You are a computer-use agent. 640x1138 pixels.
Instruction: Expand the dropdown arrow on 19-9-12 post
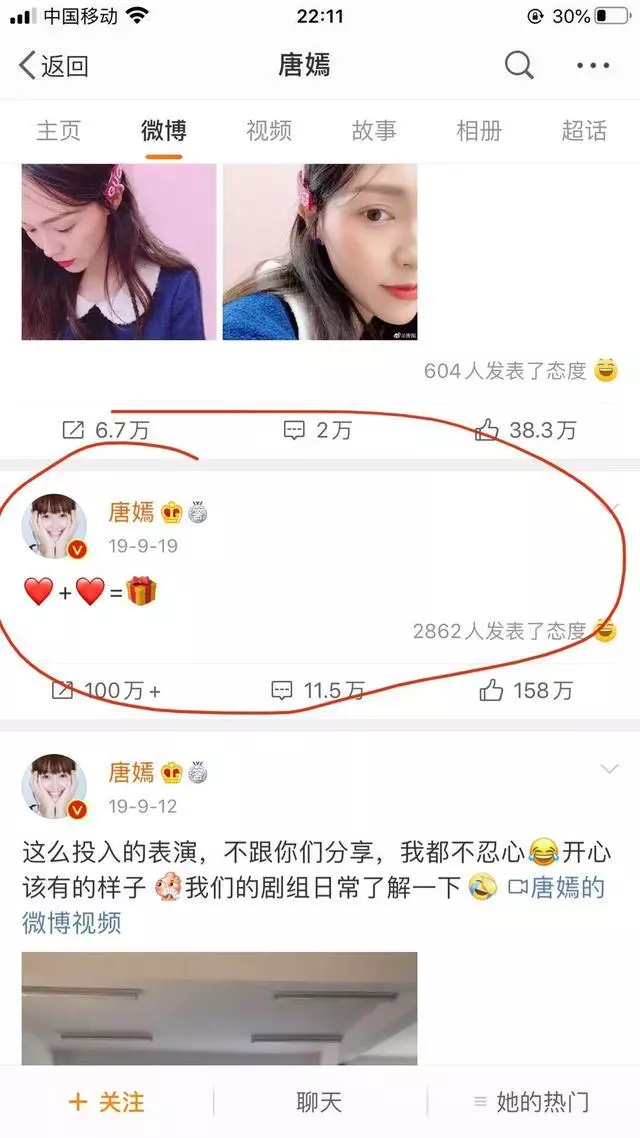point(609,769)
